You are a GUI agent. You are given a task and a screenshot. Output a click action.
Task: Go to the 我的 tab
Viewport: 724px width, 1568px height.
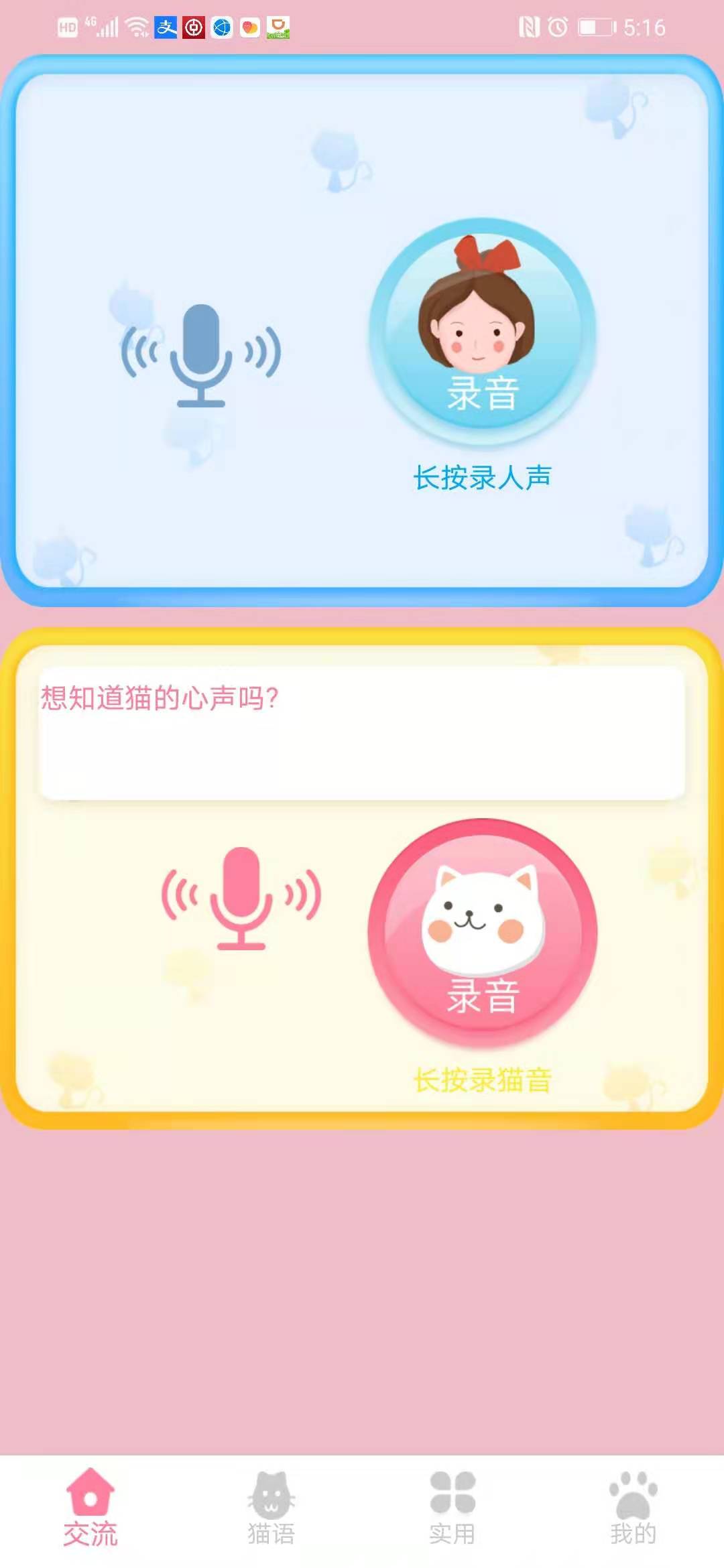pyautogui.click(x=633, y=1509)
